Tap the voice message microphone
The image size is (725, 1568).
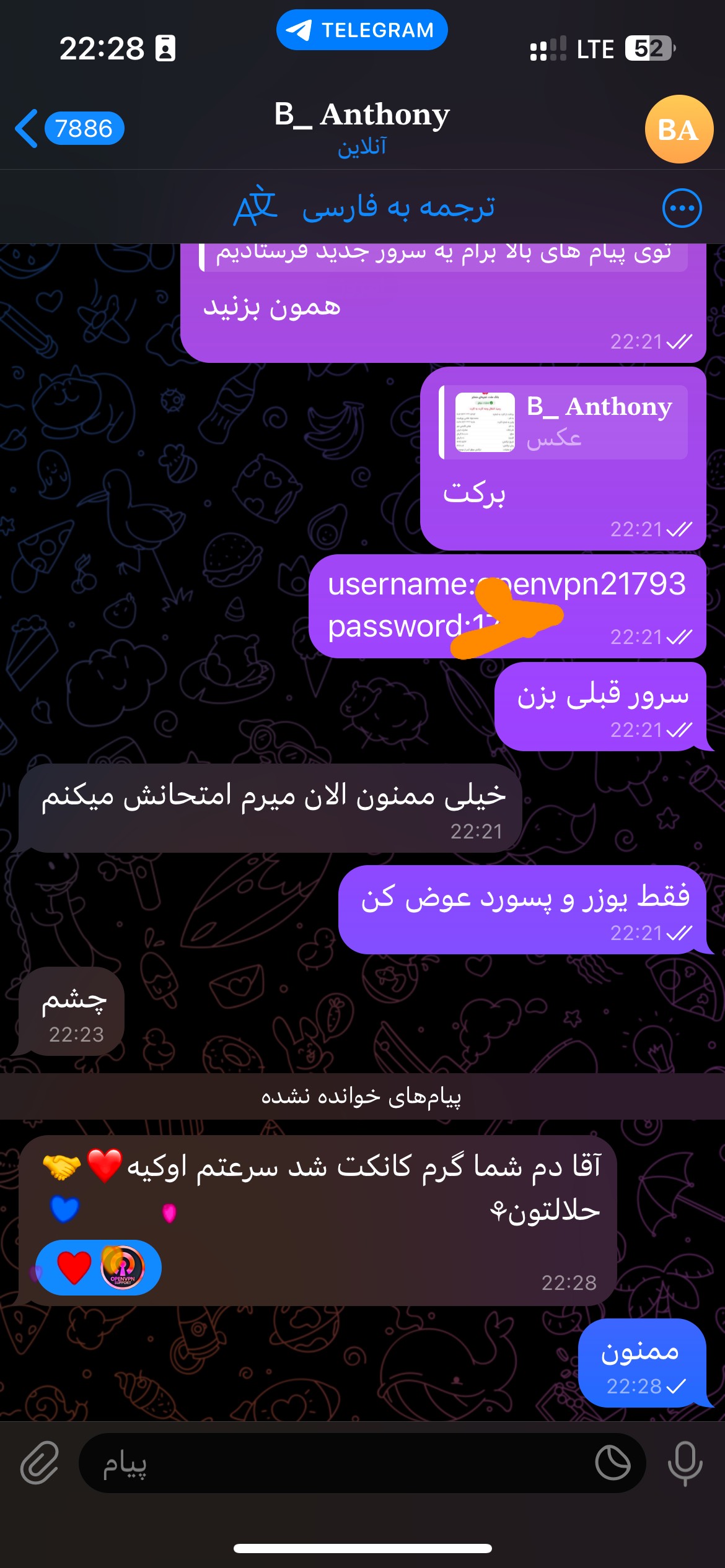click(685, 1463)
